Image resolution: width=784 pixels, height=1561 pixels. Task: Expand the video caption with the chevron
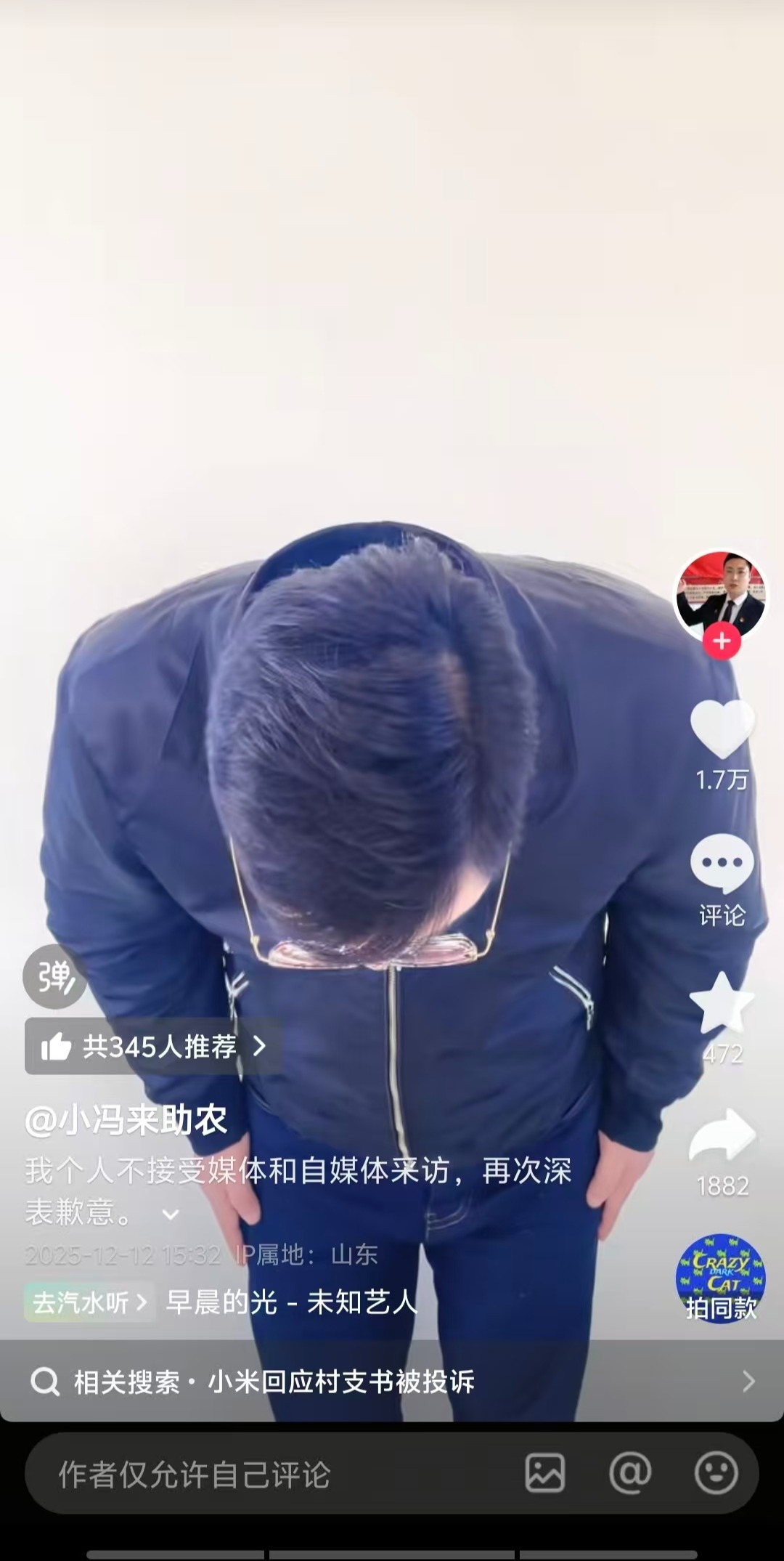pyautogui.click(x=171, y=1215)
